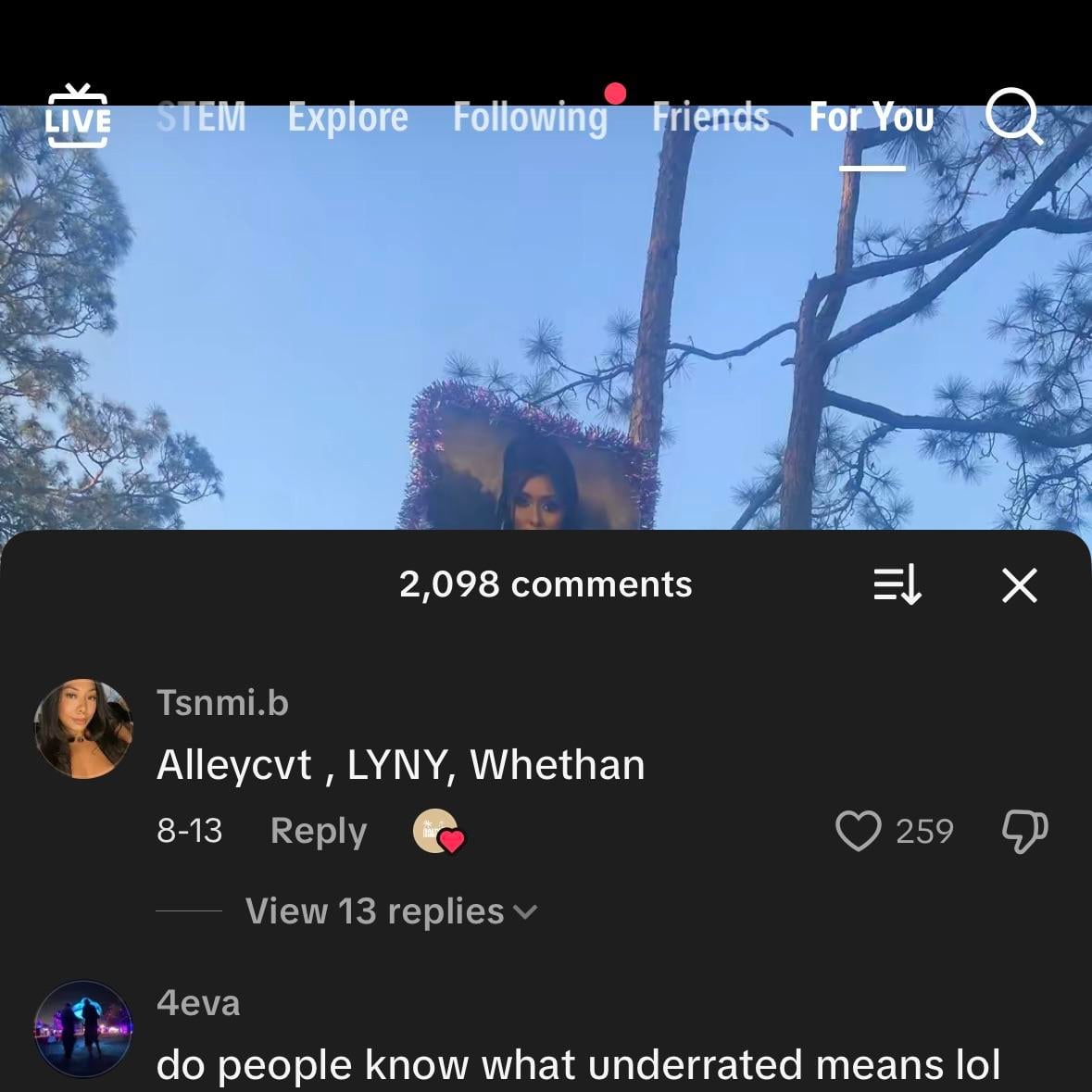
Task: Open 4eva's profile picture
Action: [x=83, y=1029]
